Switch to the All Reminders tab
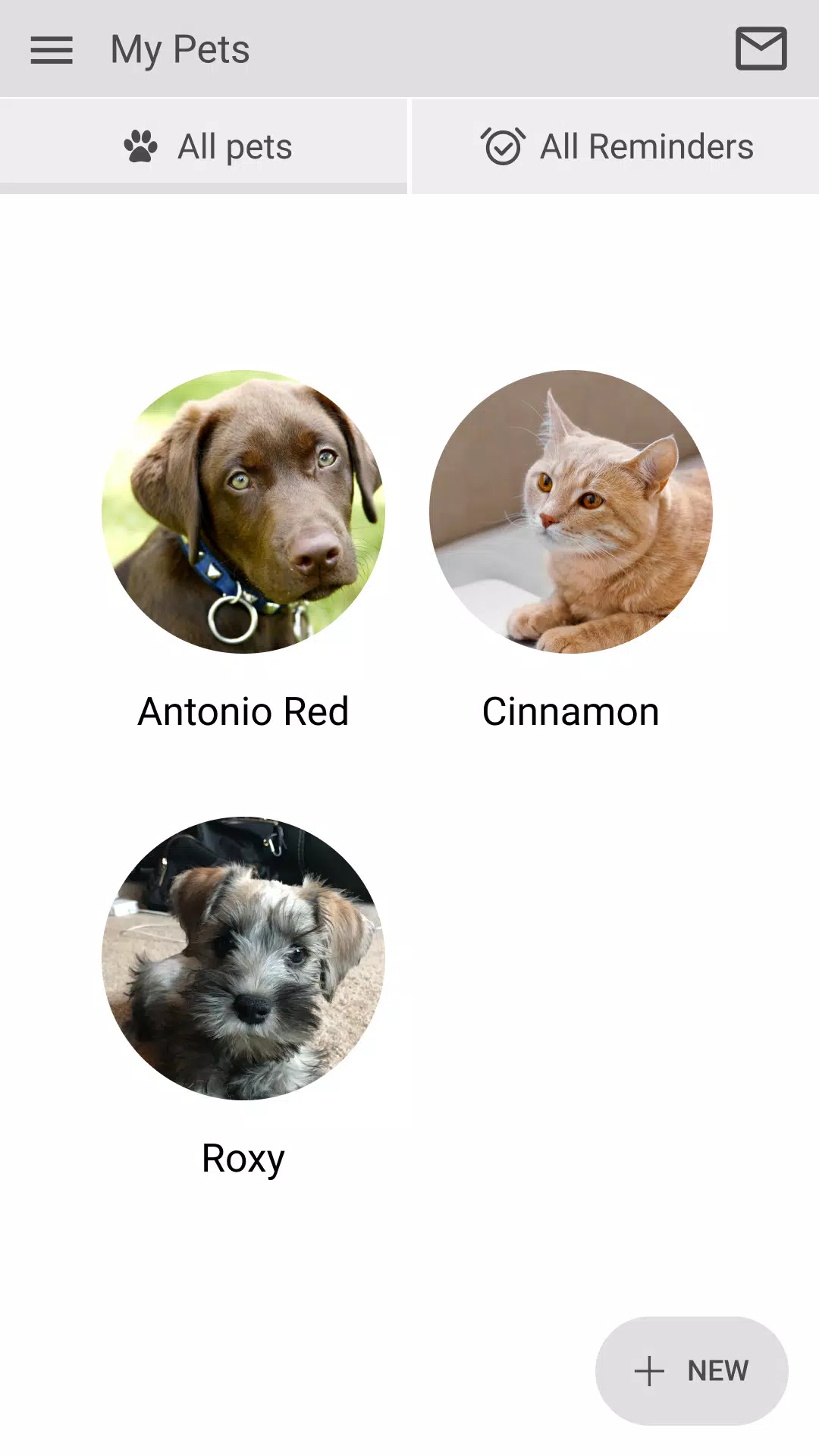 [616, 146]
